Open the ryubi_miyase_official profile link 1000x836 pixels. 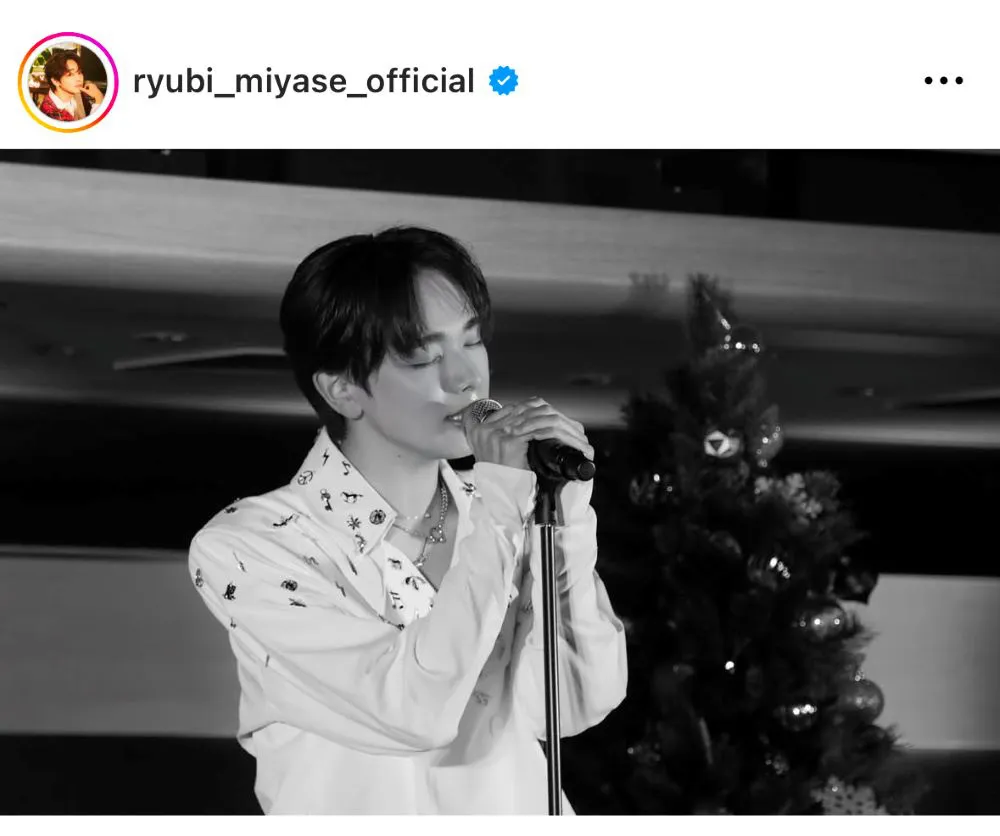coord(303,81)
